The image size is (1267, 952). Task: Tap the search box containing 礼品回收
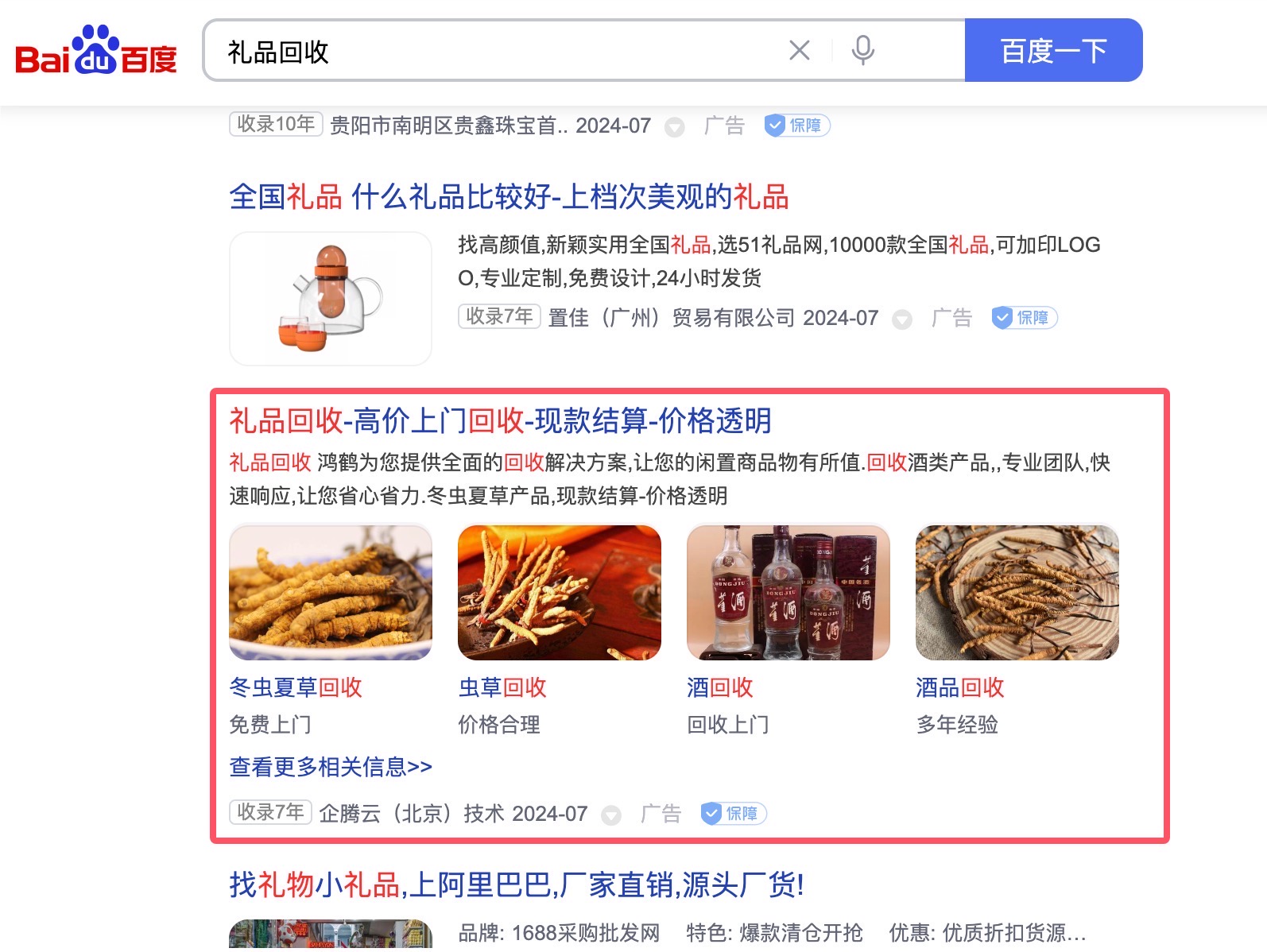pos(493,52)
